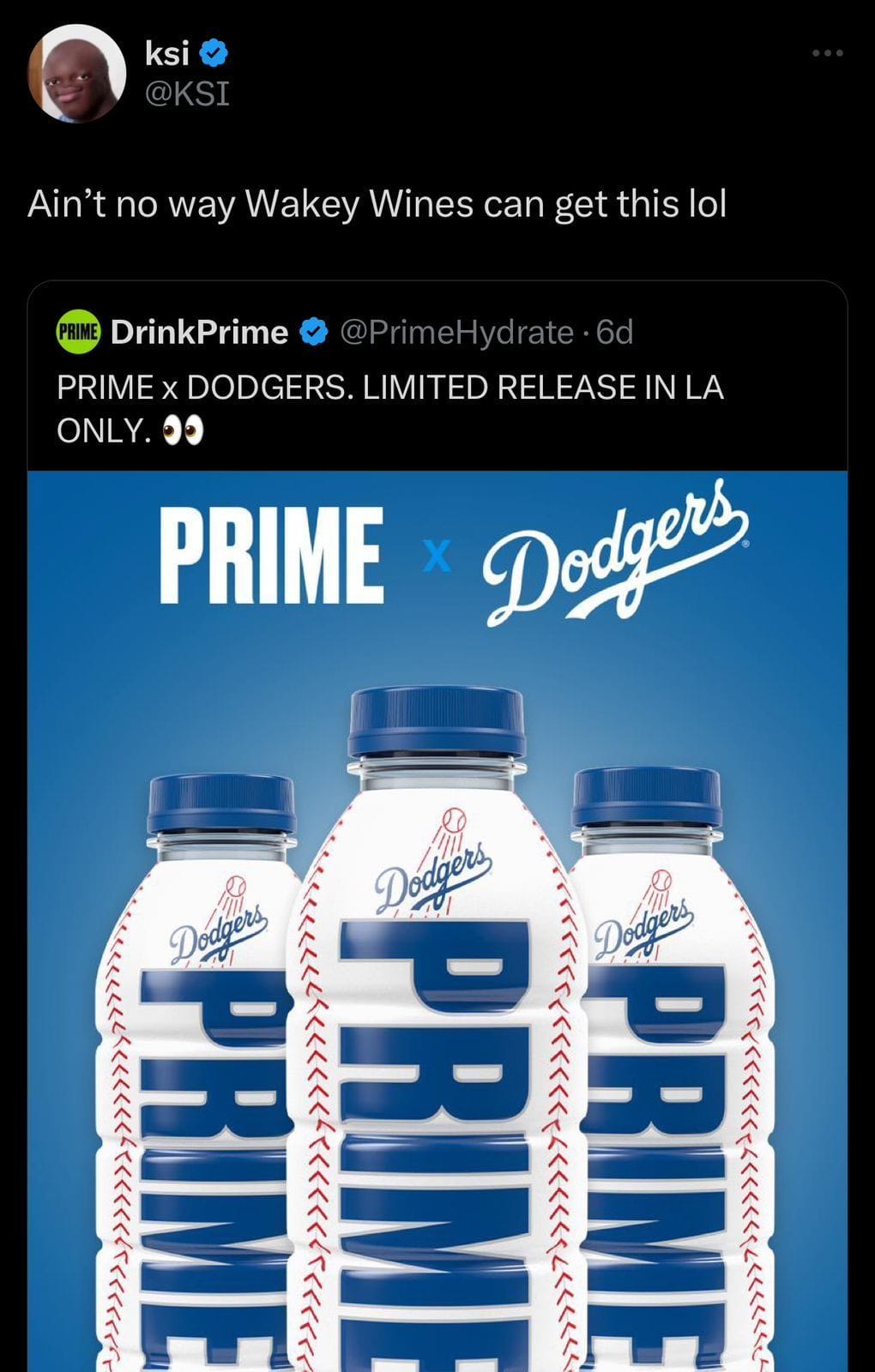
Task: Open ksi's profile picture
Action: point(77,74)
